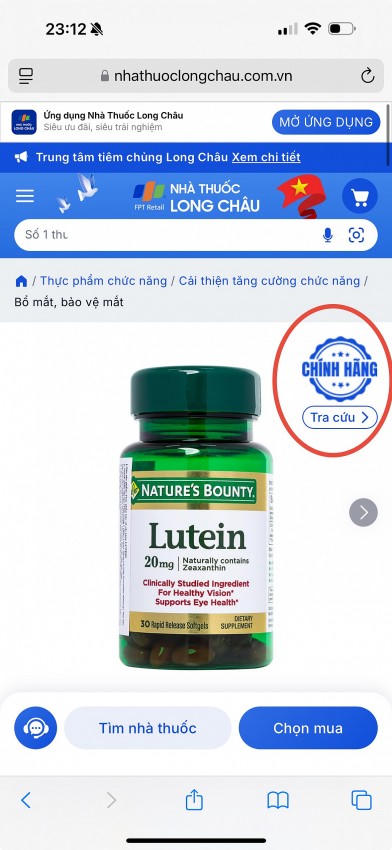The image size is (392, 850).
Task: Open the Safari share sheet
Action: tap(194, 800)
